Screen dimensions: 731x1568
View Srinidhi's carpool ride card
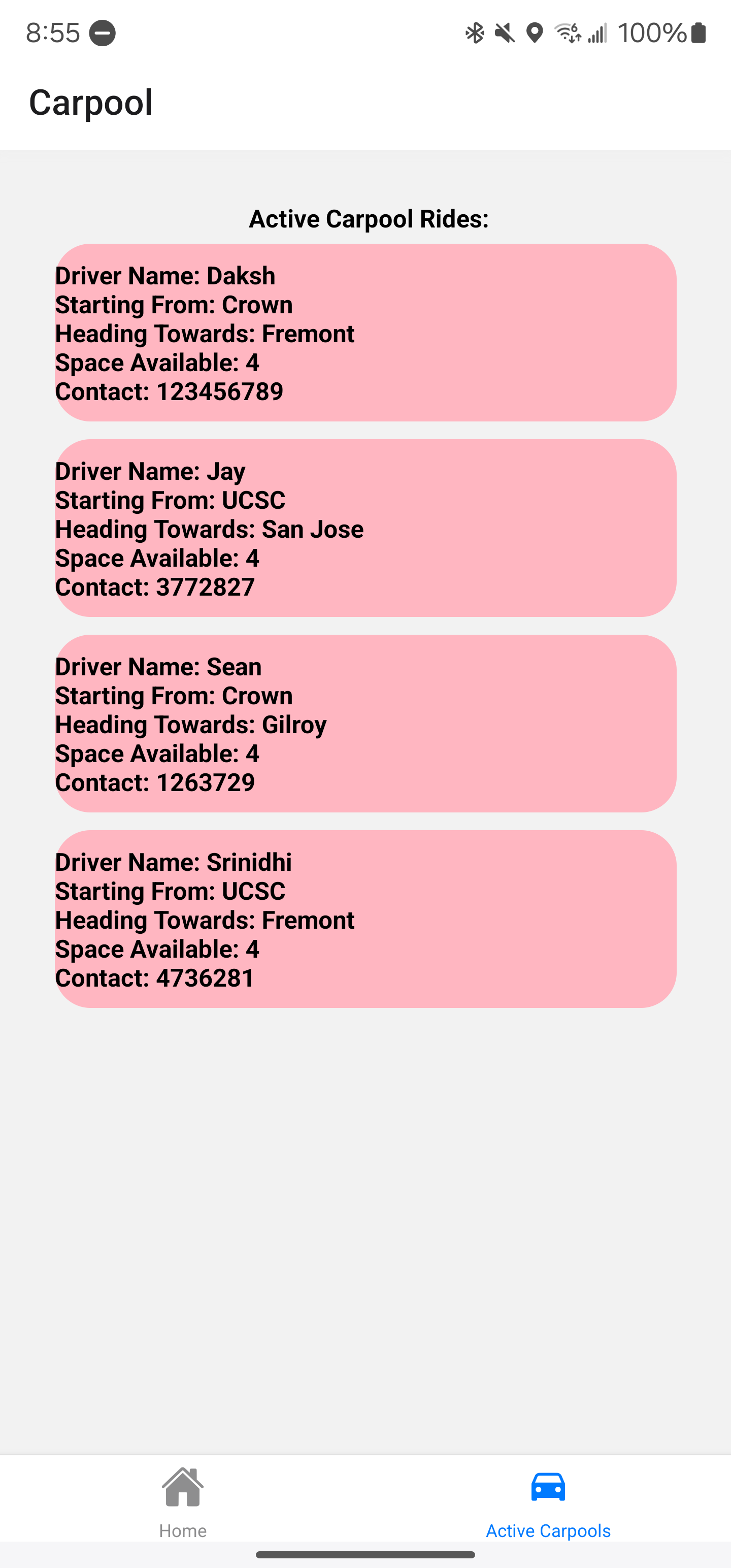point(365,919)
